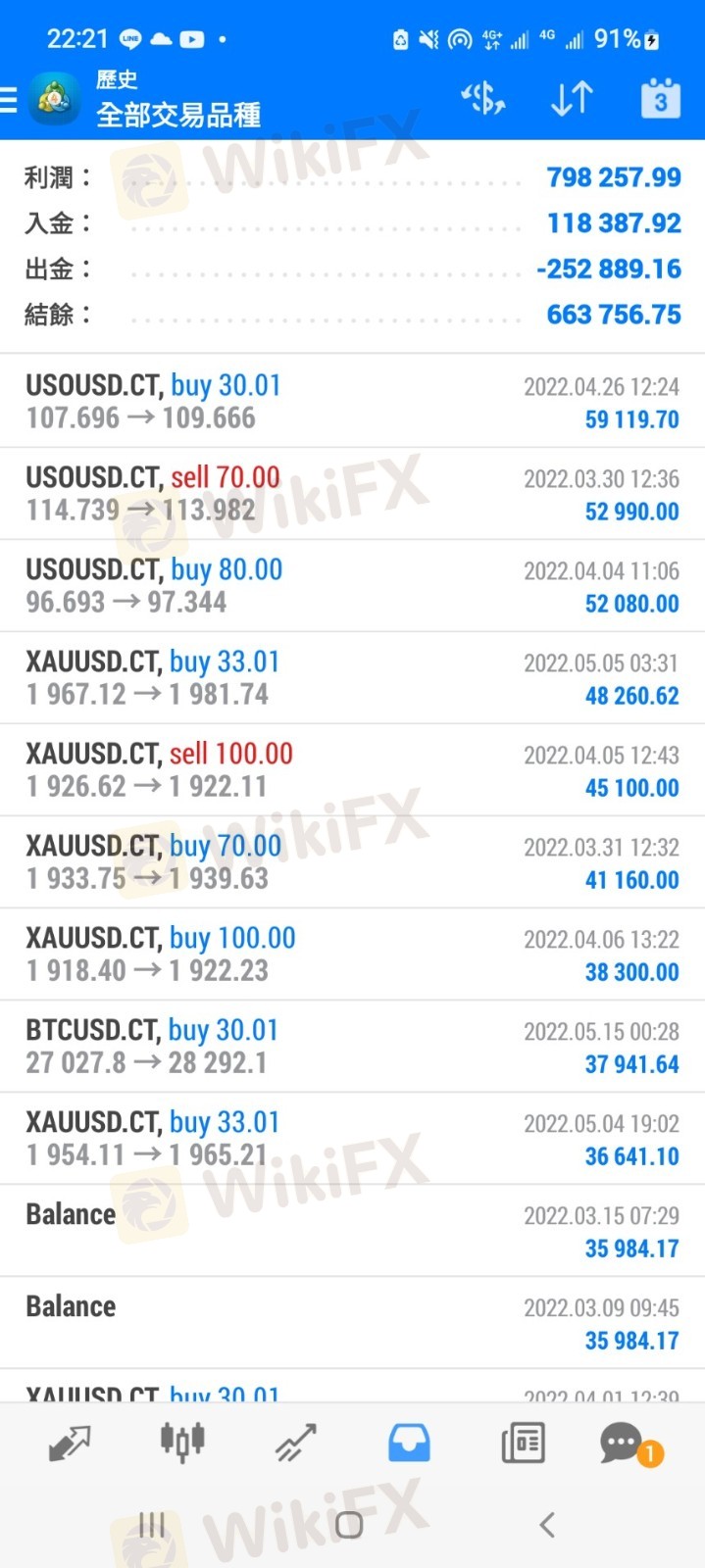The width and height of the screenshot is (705, 1568).
Task: Open the USOUSD.CT buy 30.01 trade
Action: point(352,402)
